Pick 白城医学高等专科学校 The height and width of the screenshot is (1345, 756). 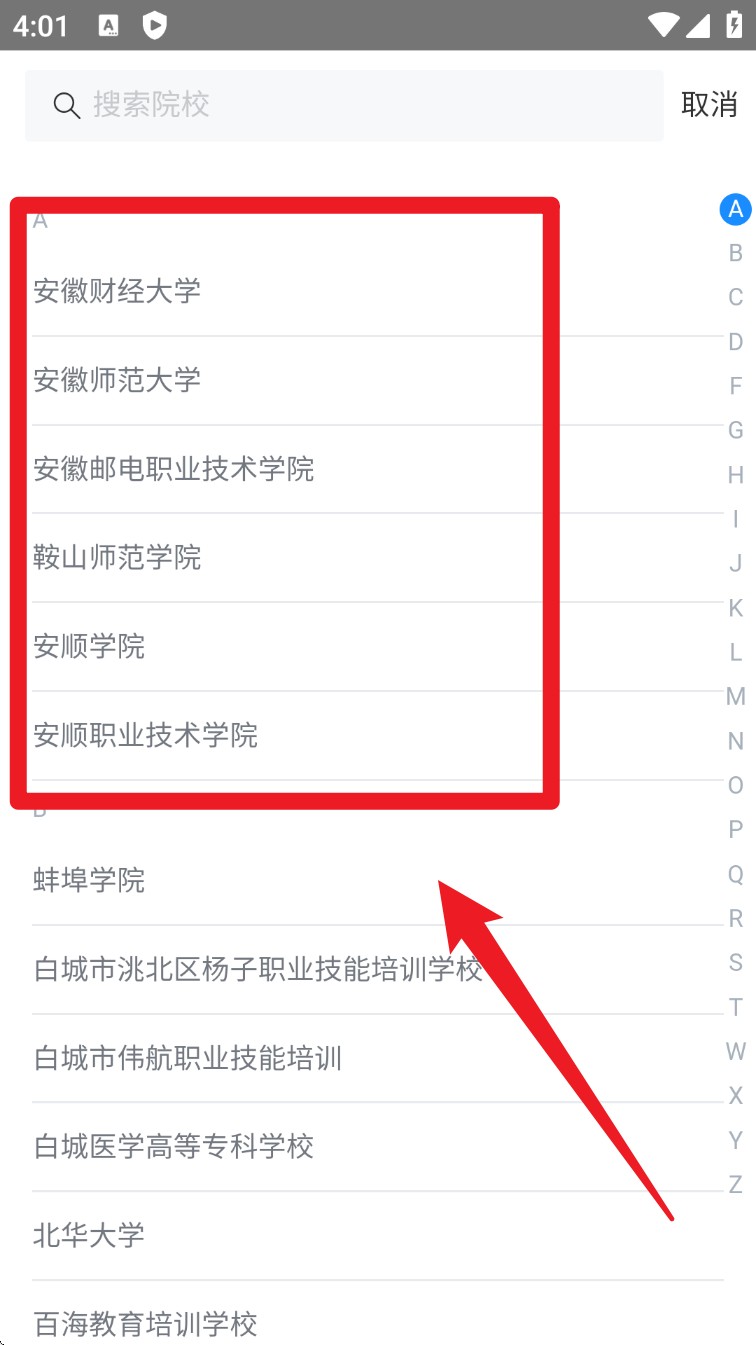pos(174,1146)
